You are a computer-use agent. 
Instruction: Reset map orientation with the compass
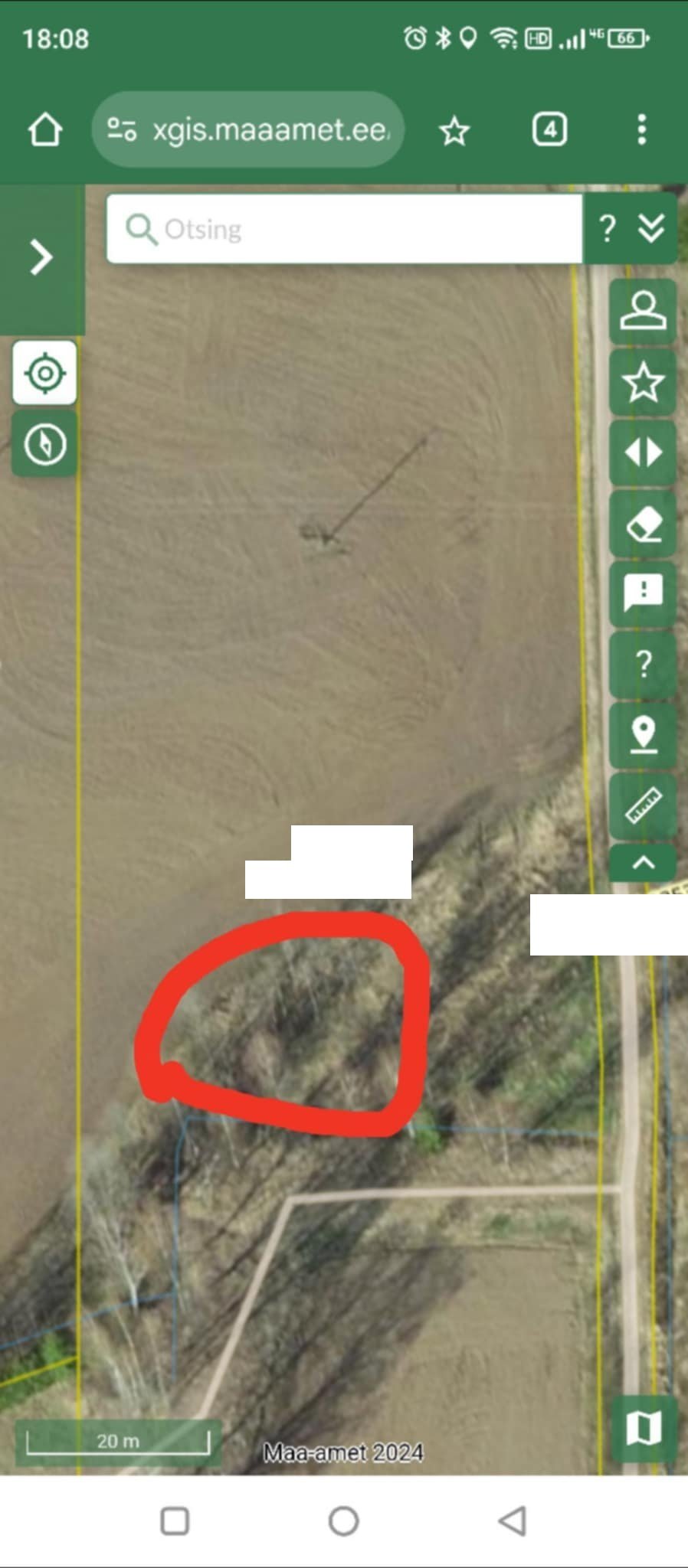[x=44, y=444]
